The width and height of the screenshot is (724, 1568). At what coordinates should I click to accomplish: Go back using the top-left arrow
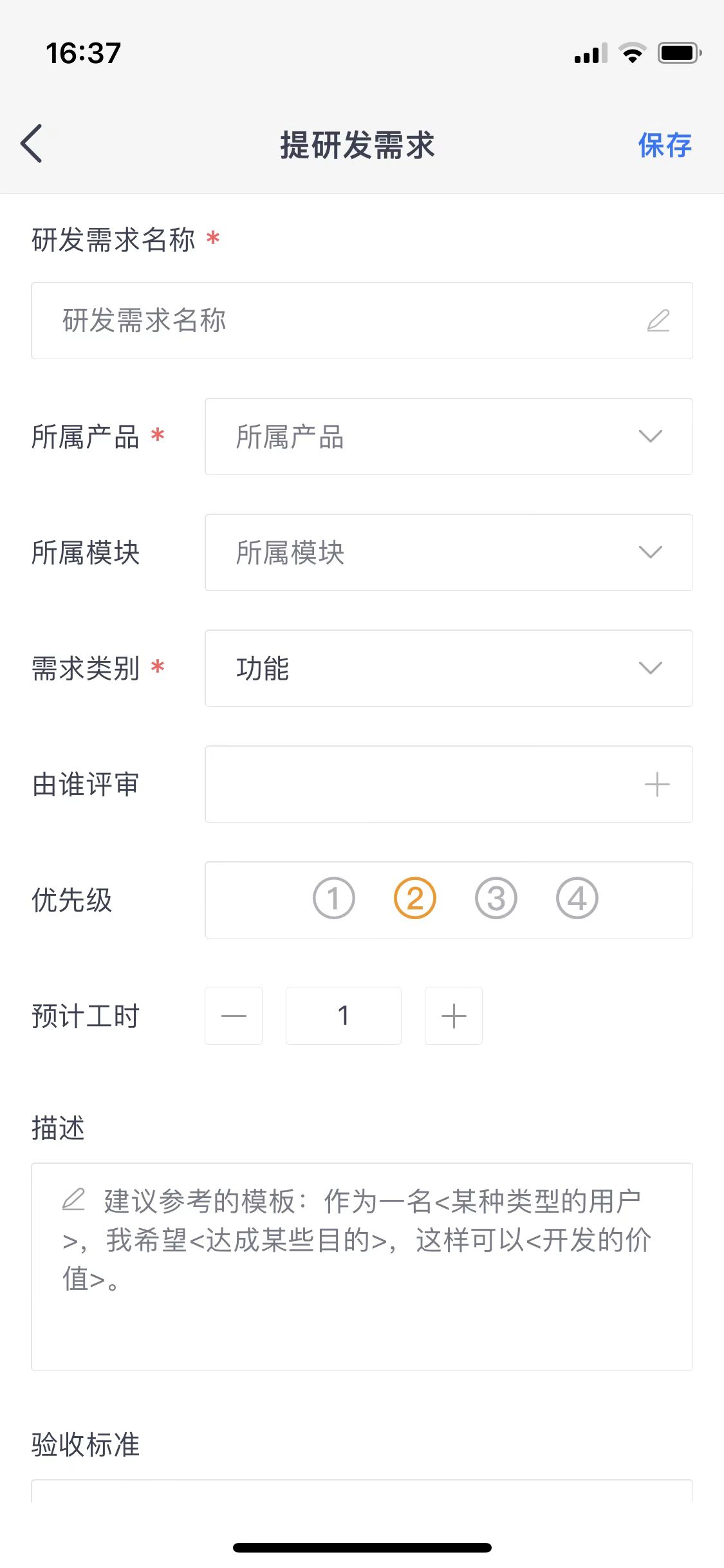coord(32,144)
